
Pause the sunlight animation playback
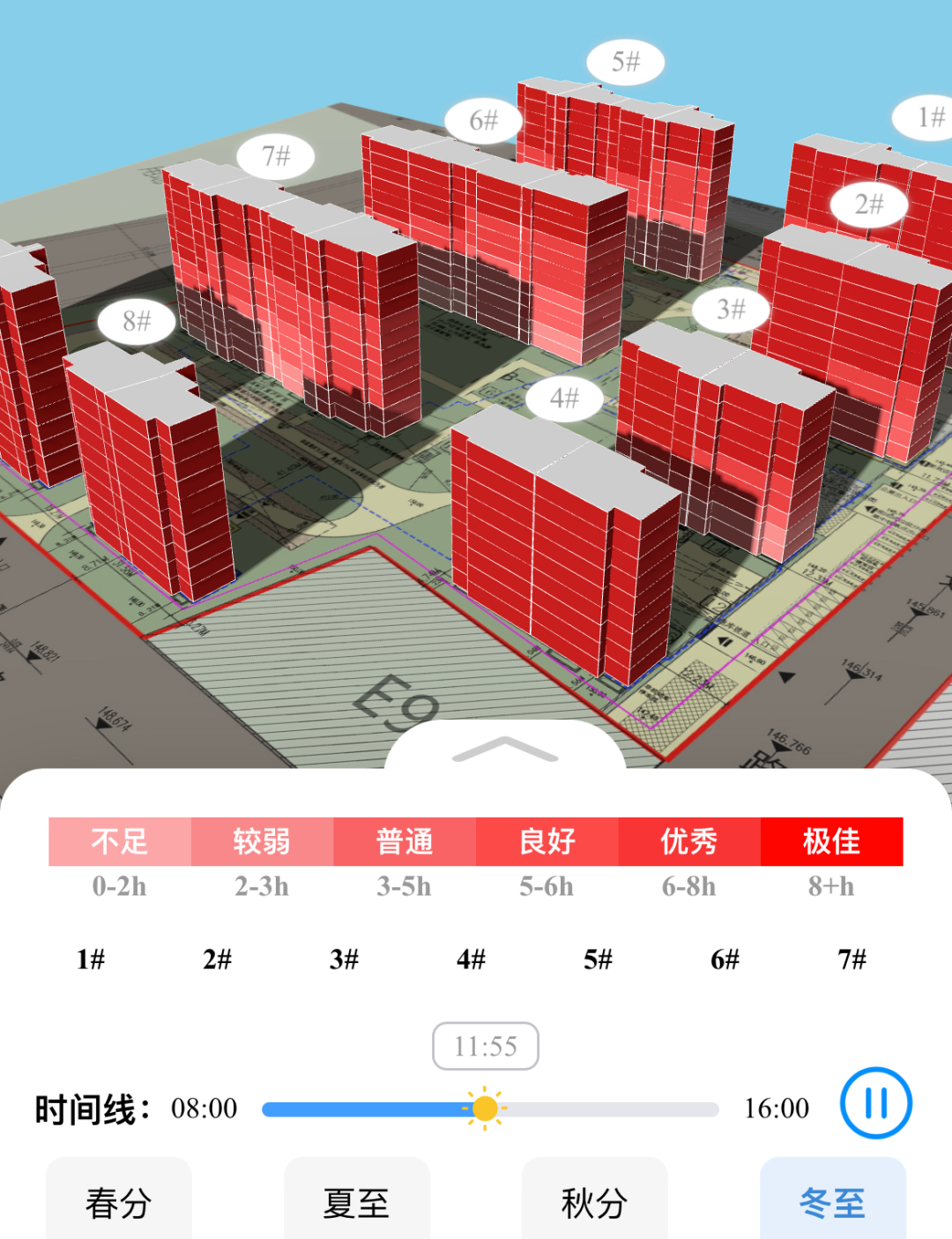pos(875,1103)
